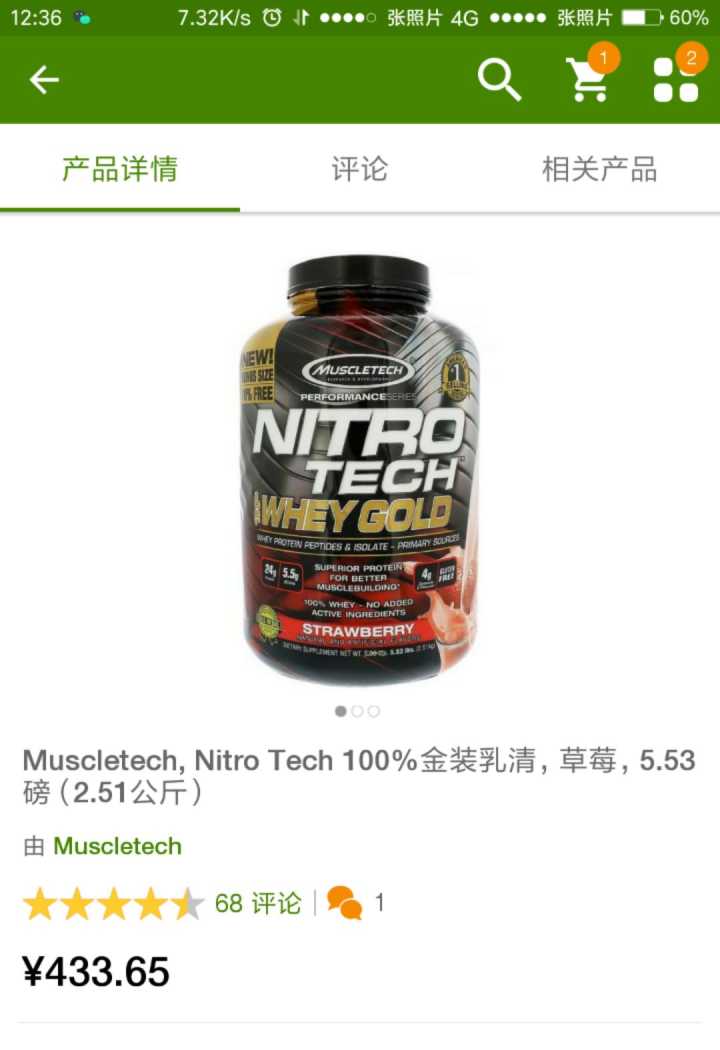Open the search magnifier
Viewport: 720px width, 1050px height.
[x=498, y=80]
